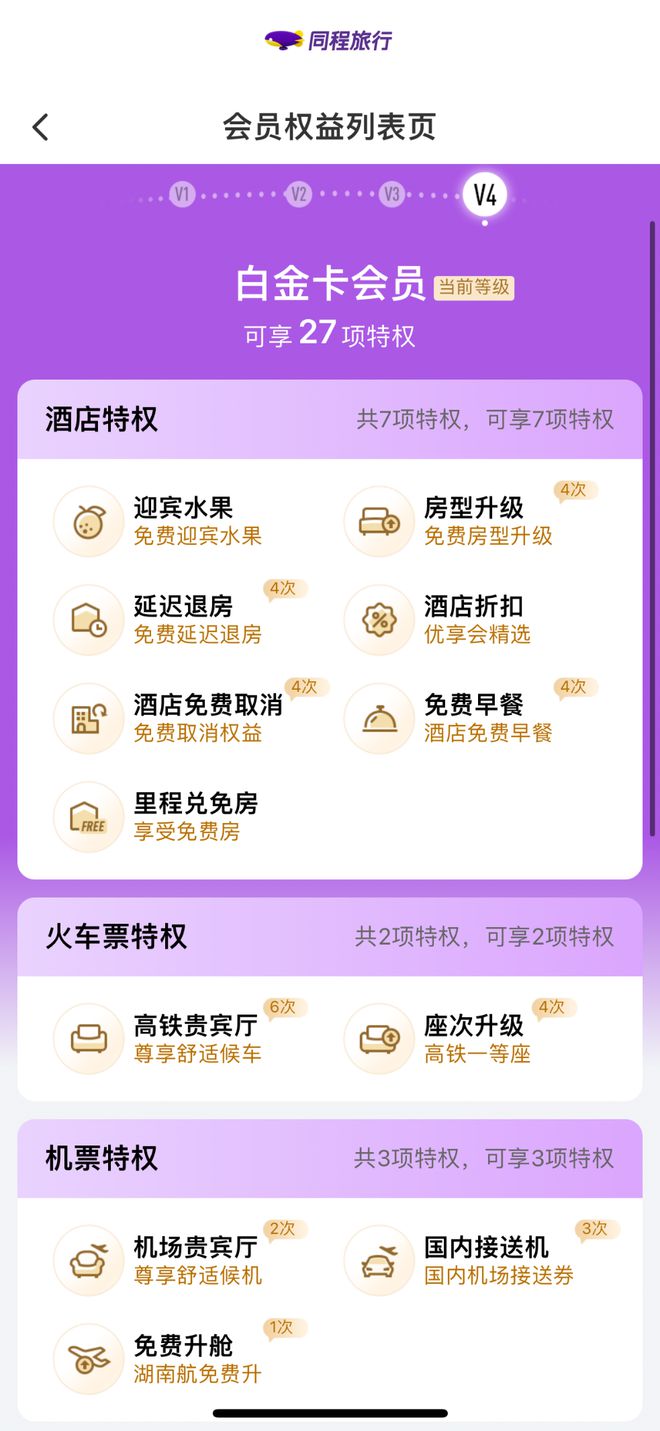The height and width of the screenshot is (1431, 660).
Task: View the 延迟退房 privilege details
Action: 160,620
